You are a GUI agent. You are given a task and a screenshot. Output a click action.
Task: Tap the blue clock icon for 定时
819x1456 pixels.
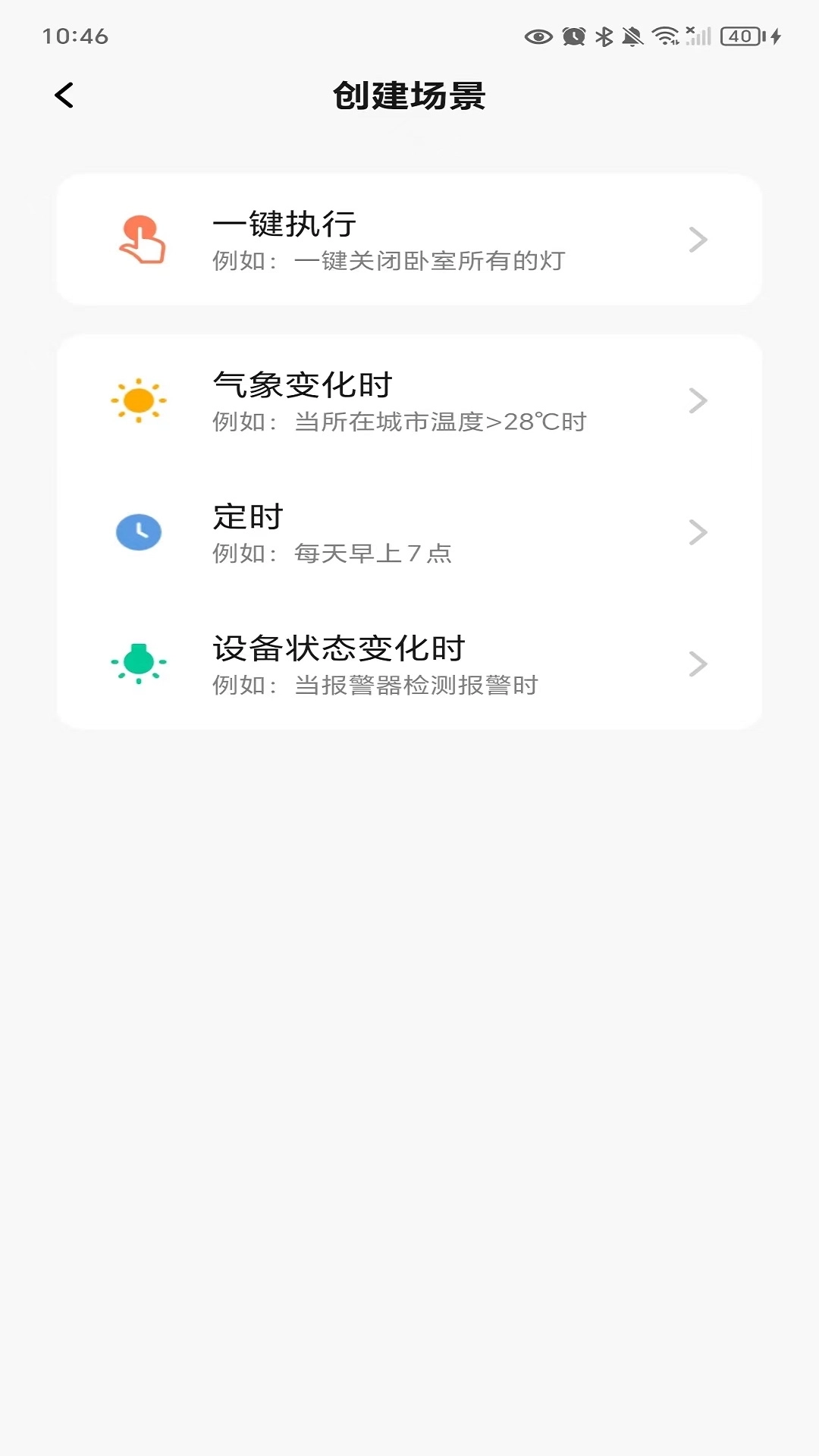click(137, 532)
